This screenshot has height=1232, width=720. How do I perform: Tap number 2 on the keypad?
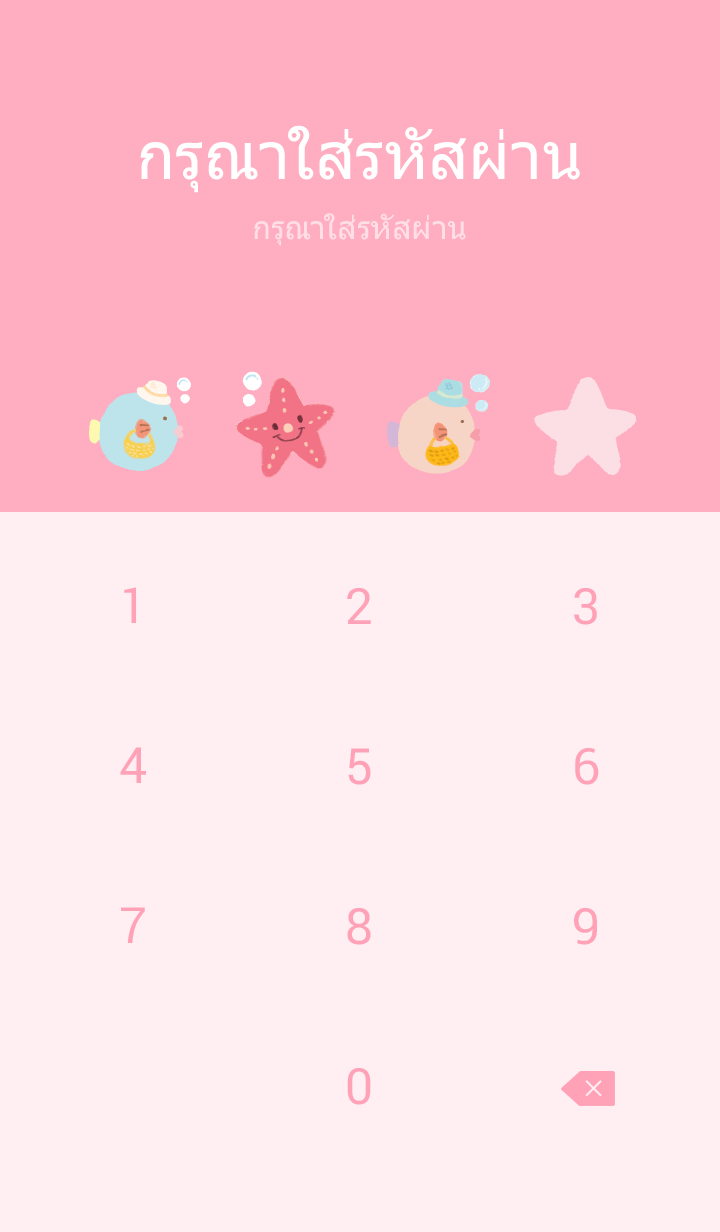click(x=359, y=607)
